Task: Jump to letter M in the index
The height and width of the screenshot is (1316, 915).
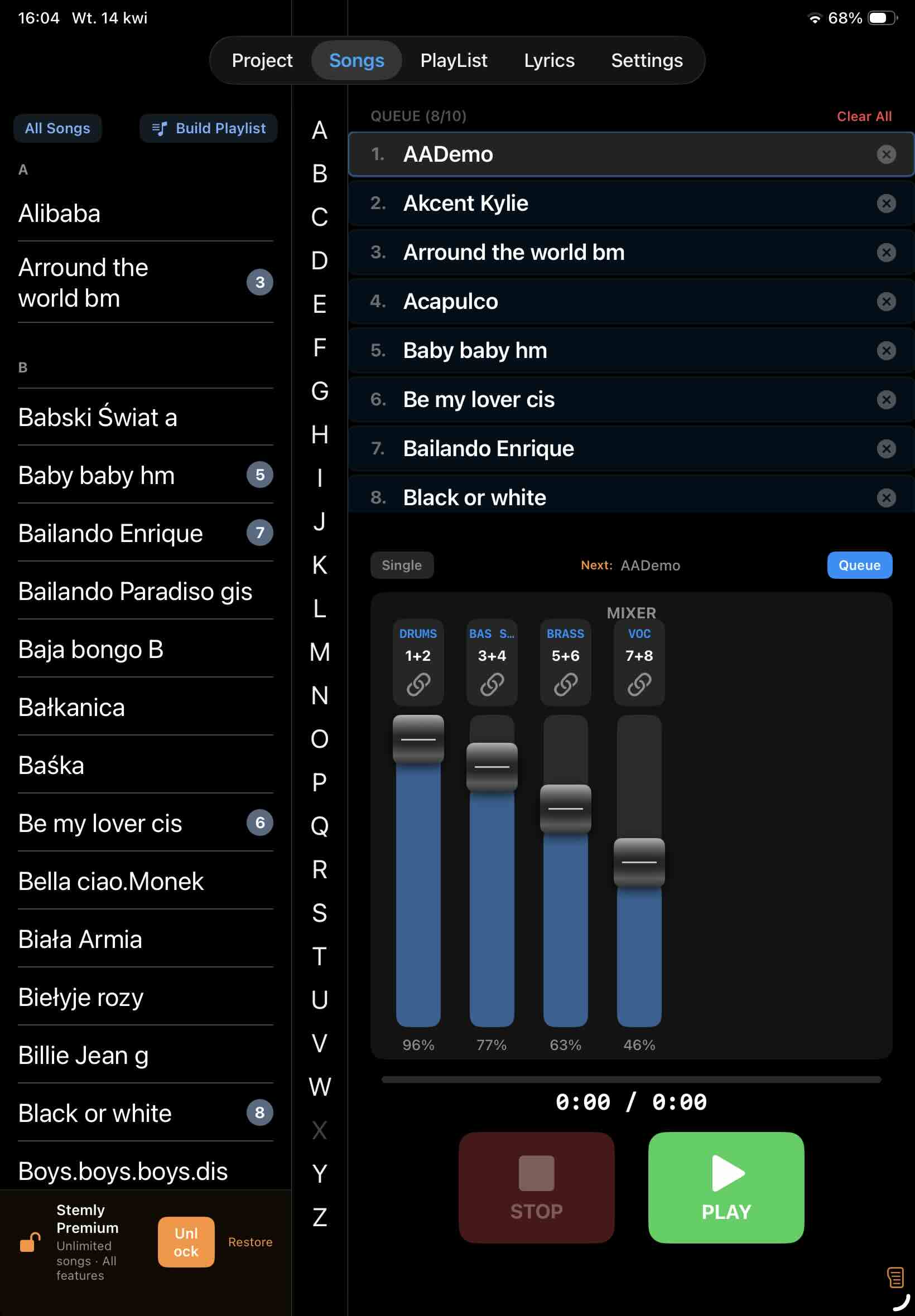Action: (x=319, y=652)
